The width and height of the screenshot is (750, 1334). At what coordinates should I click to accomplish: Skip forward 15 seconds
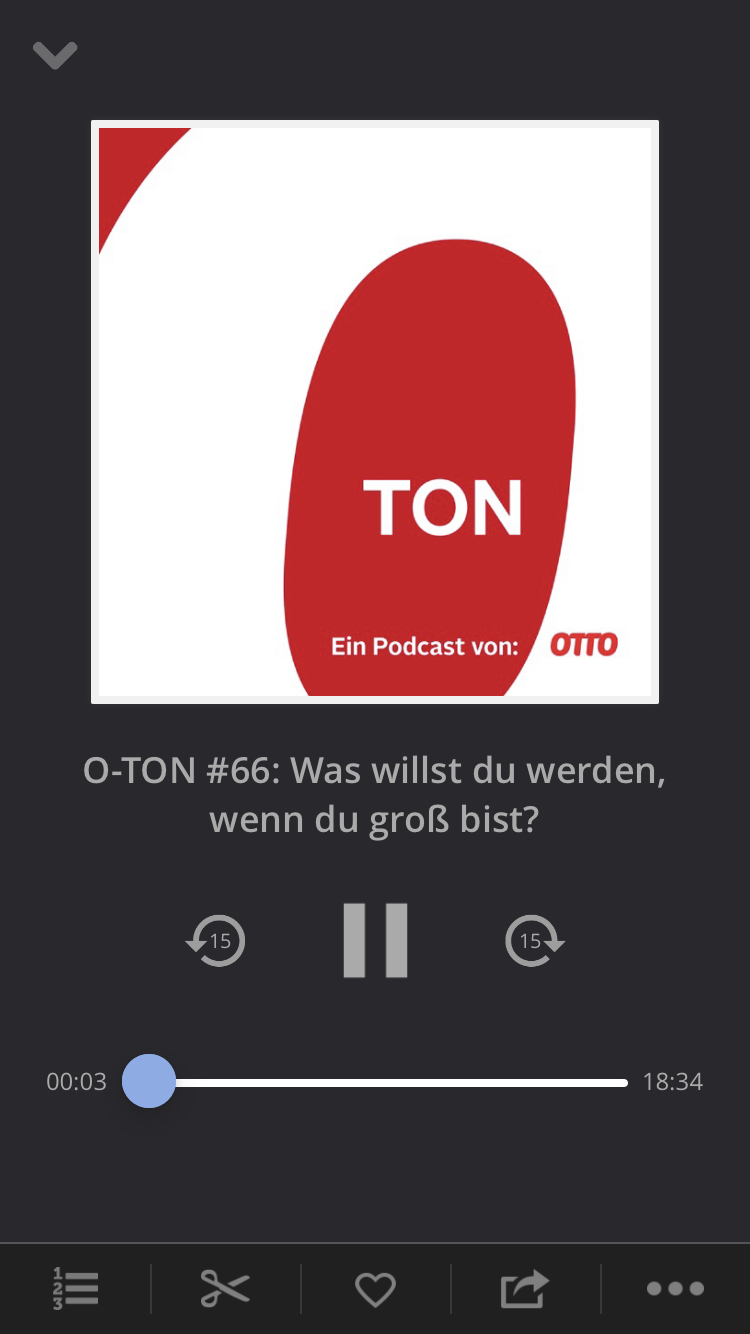535,941
